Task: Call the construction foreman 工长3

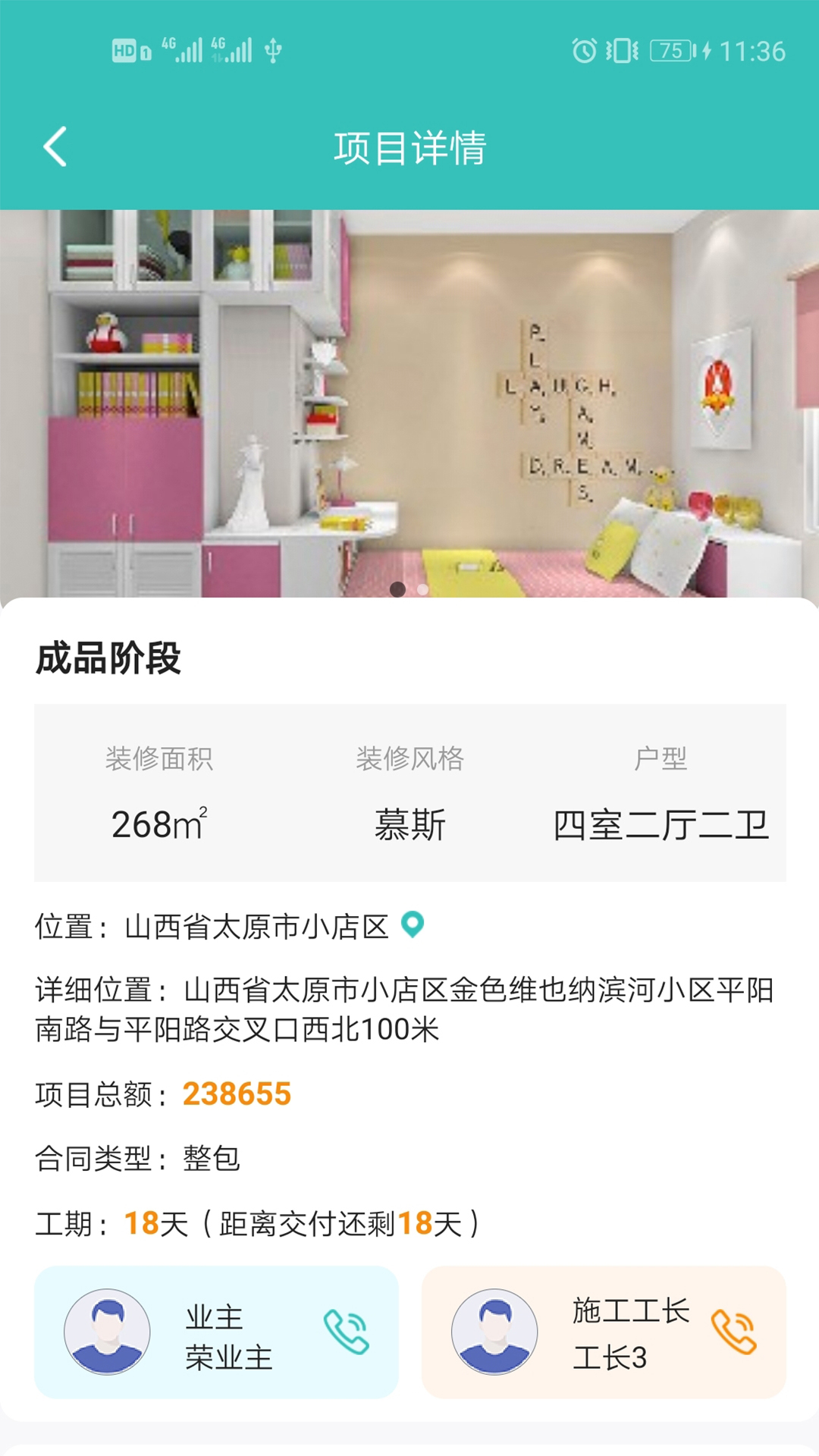Action: 733,1332
